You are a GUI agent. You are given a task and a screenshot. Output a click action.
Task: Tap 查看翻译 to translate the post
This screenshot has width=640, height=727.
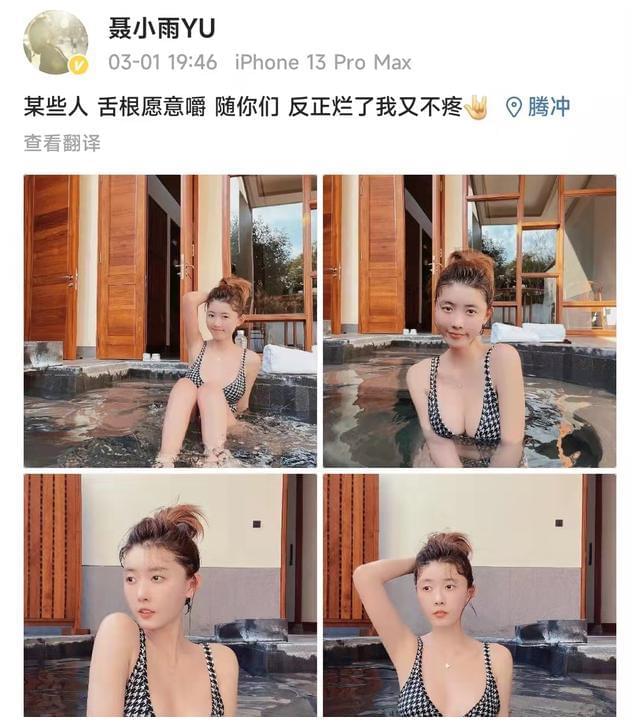point(62,143)
